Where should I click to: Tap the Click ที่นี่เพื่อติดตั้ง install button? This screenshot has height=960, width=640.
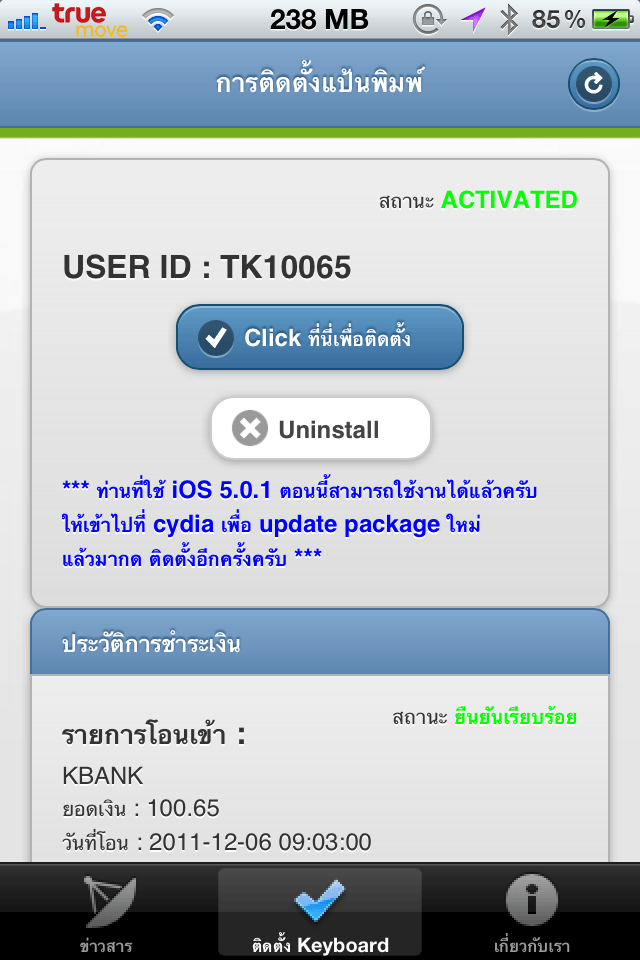click(320, 338)
